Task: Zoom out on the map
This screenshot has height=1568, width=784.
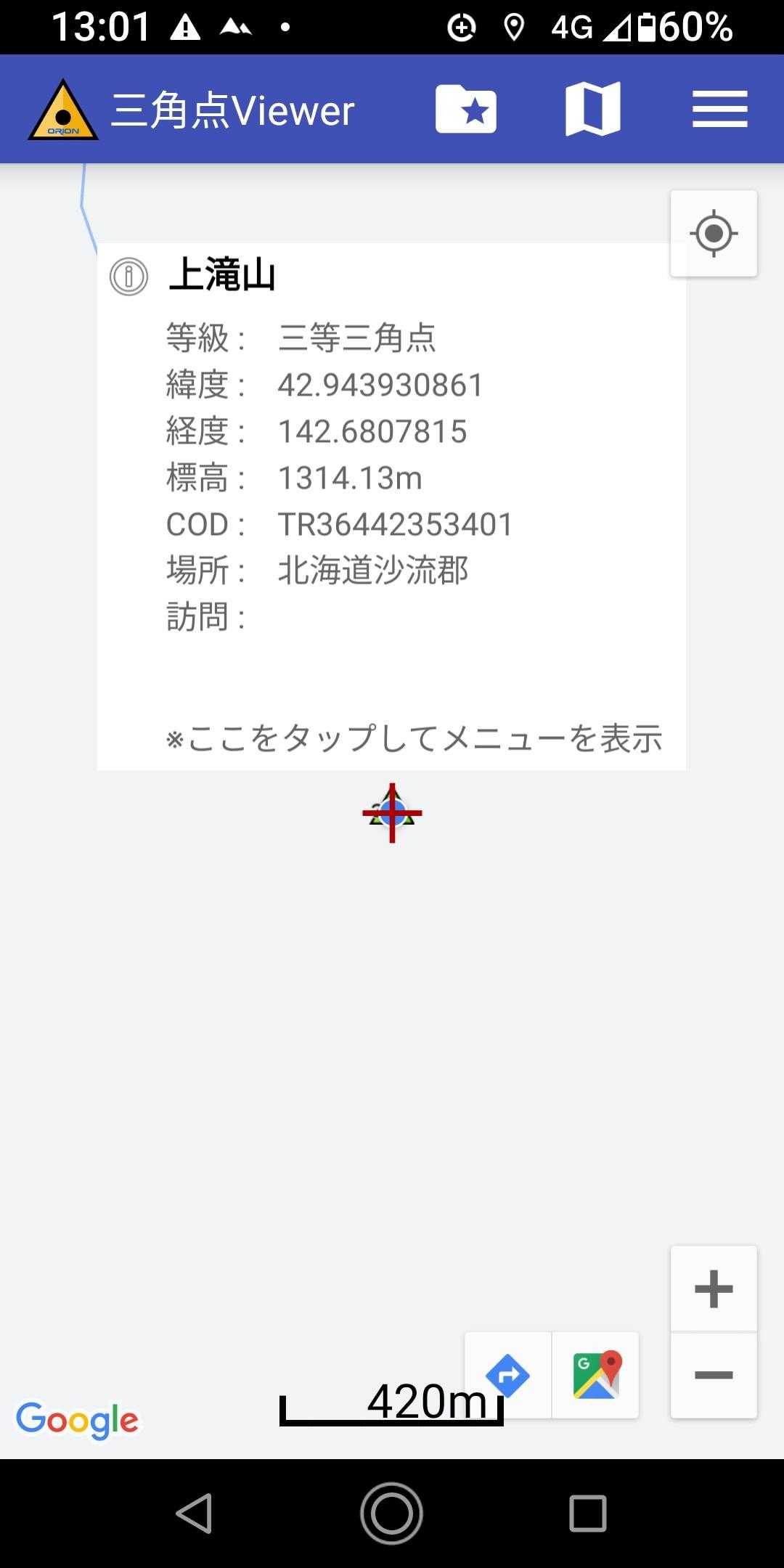Action: (x=714, y=1374)
